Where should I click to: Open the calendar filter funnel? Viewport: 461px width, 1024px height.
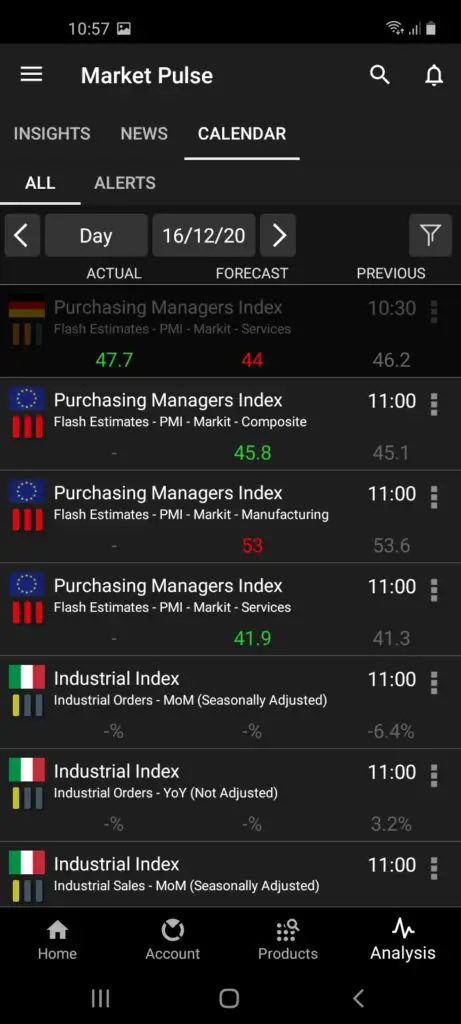(x=430, y=235)
